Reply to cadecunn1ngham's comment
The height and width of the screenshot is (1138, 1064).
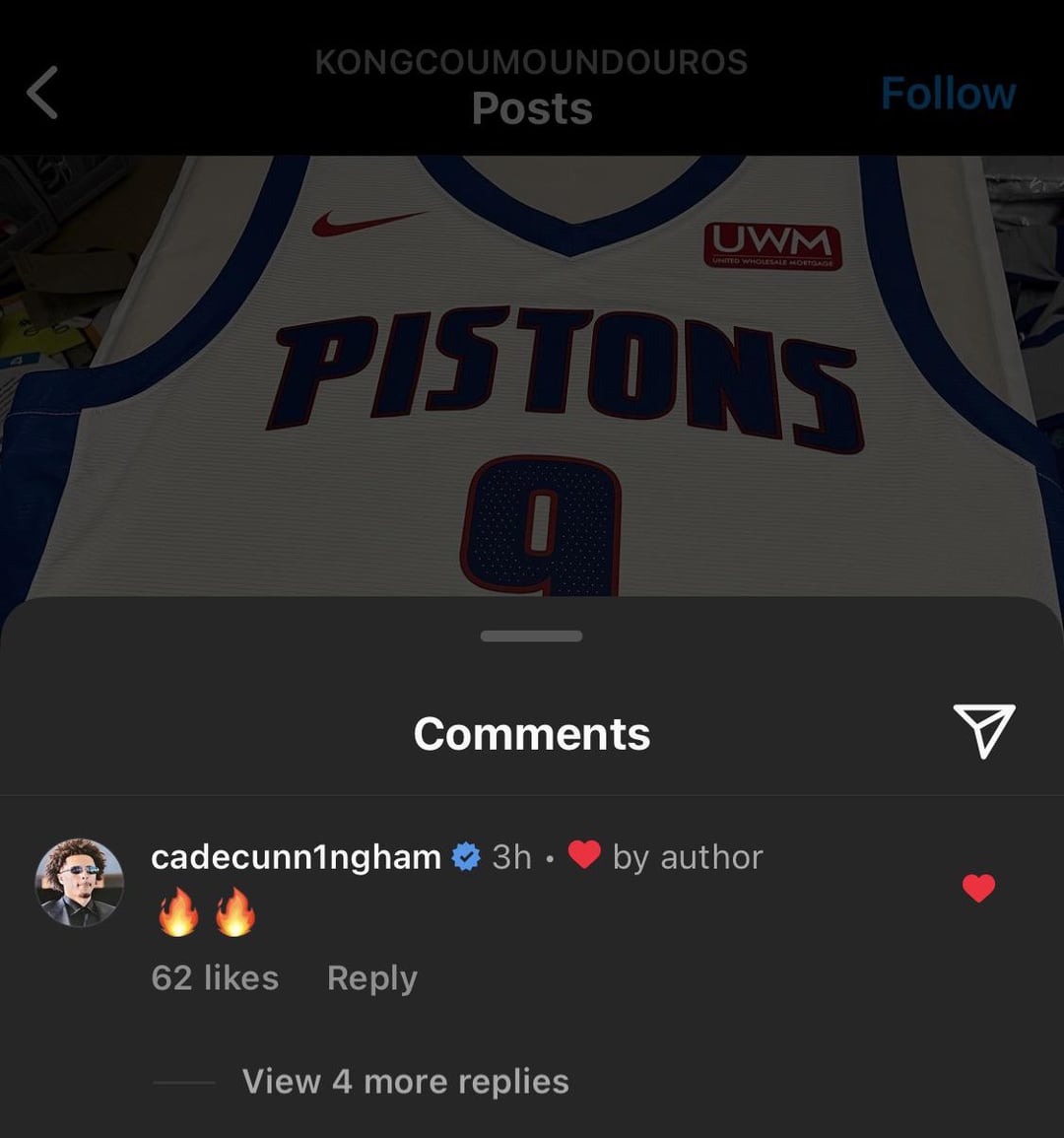click(x=371, y=977)
